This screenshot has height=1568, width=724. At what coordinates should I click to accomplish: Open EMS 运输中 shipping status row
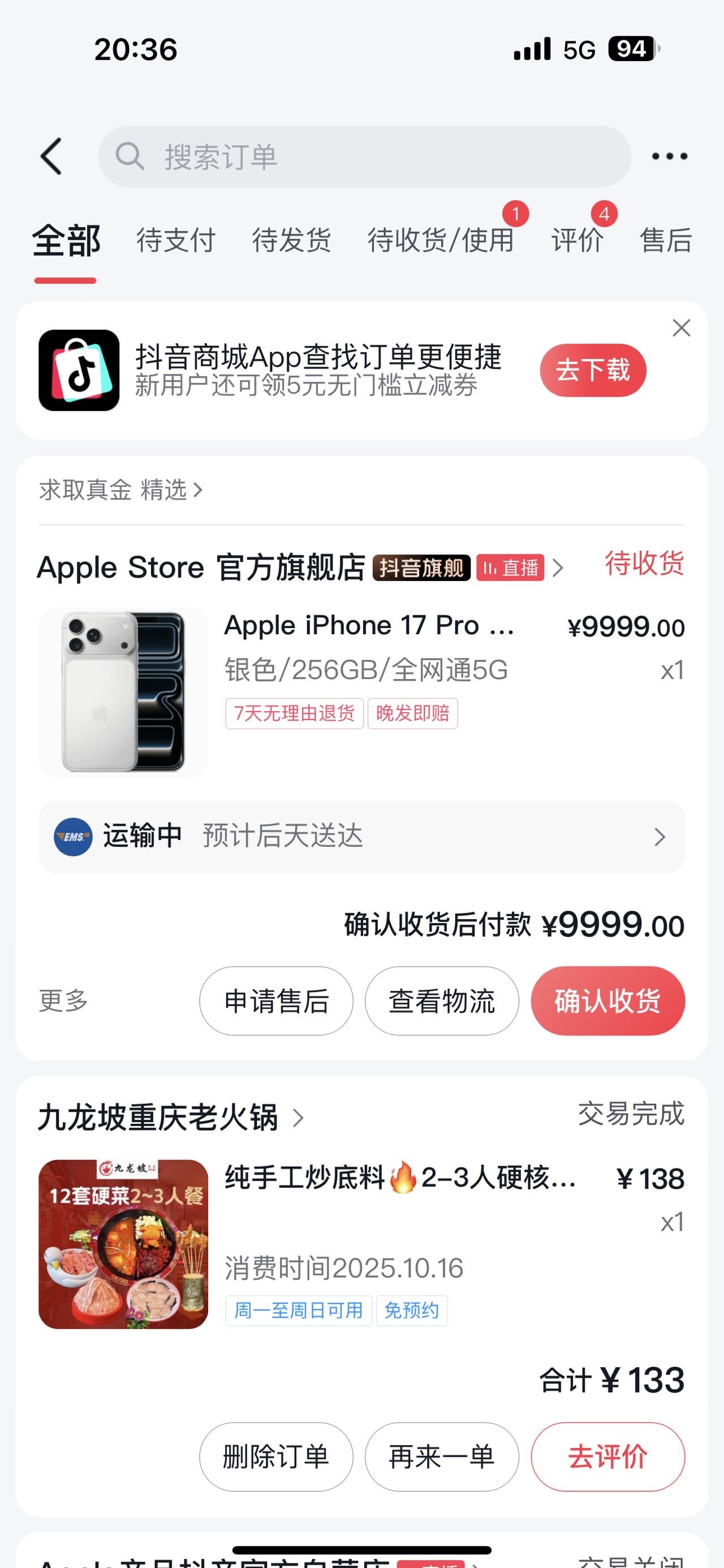[361, 837]
